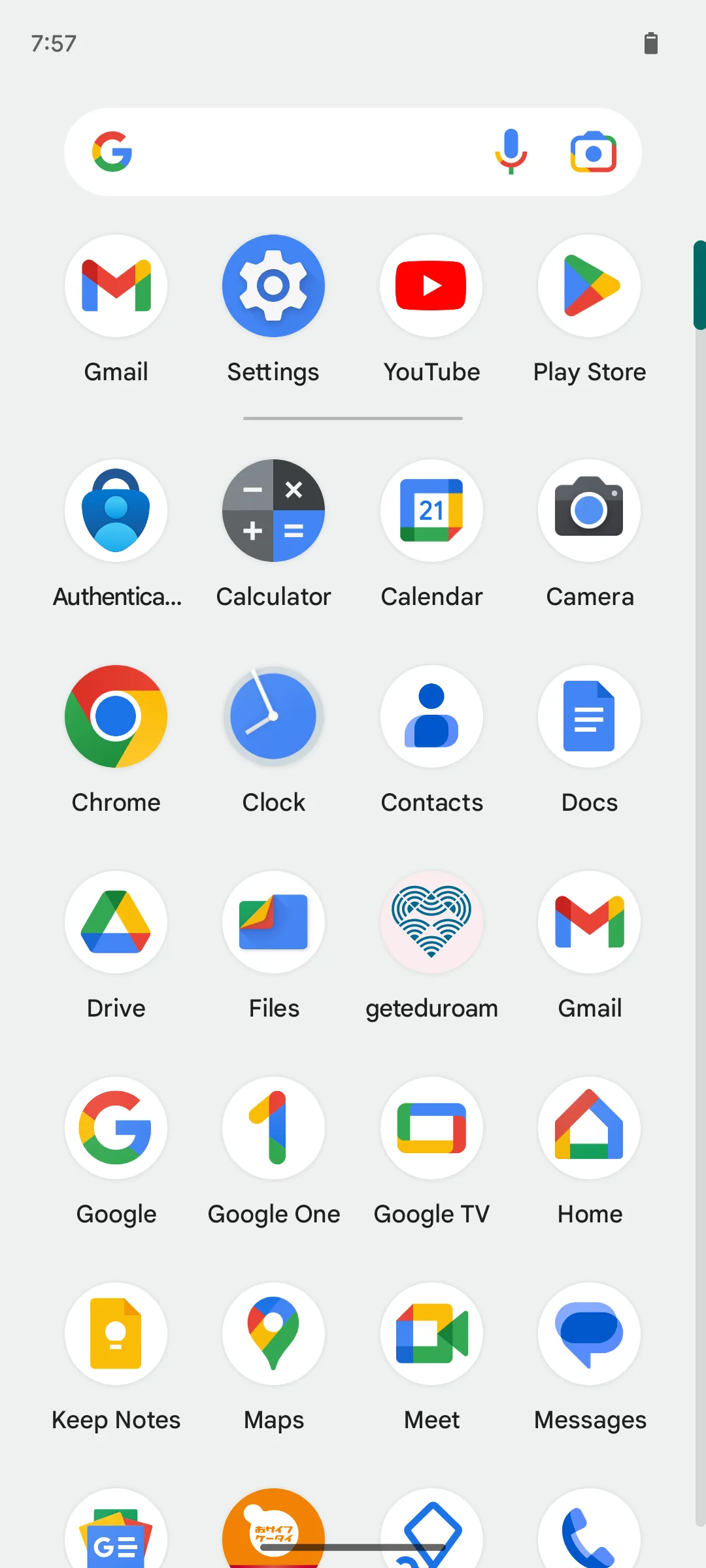Screen dimensions: 706x1568
Task: Open Calculator
Action: tap(273, 511)
